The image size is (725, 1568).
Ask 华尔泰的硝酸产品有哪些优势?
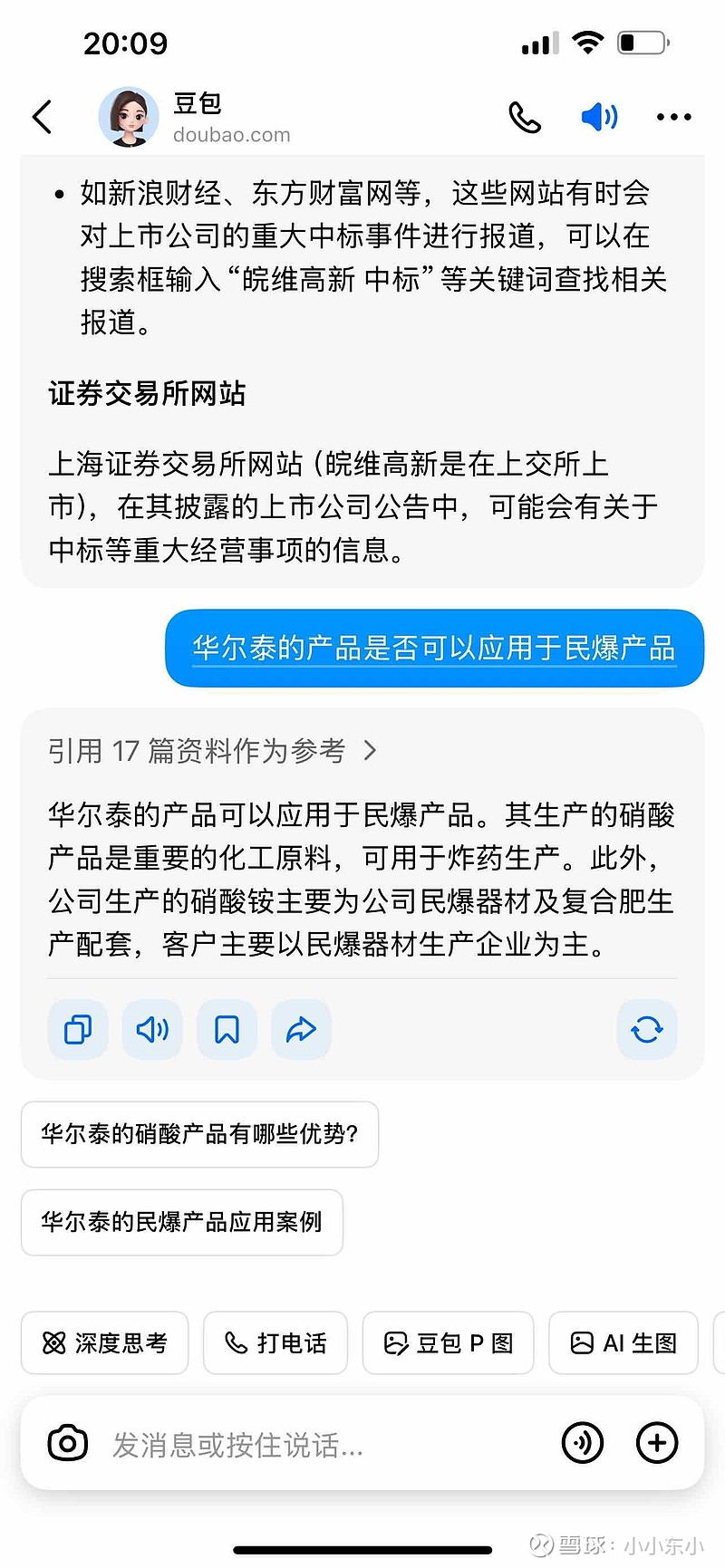199,1134
